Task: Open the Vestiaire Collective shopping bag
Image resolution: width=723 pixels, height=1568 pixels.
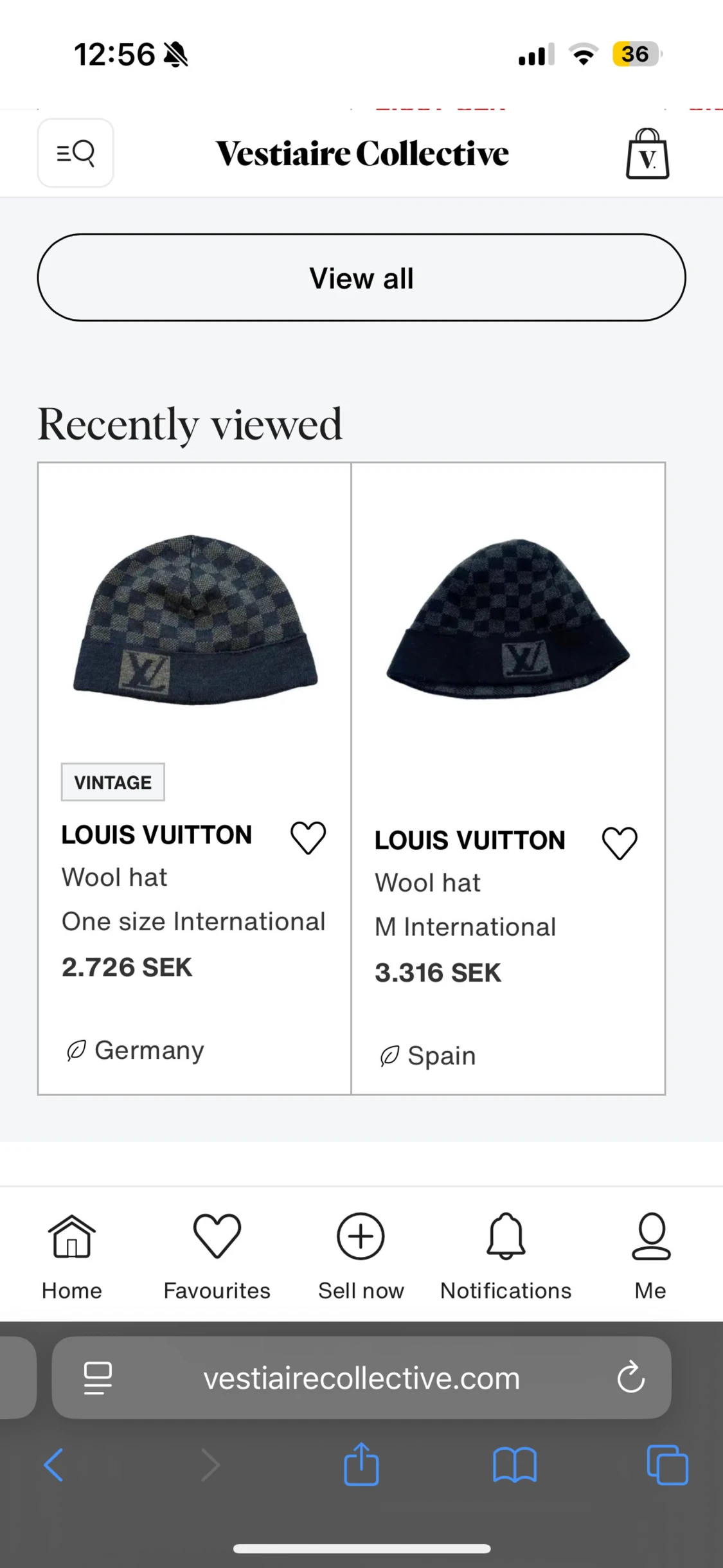Action: pyautogui.click(x=647, y=153)
